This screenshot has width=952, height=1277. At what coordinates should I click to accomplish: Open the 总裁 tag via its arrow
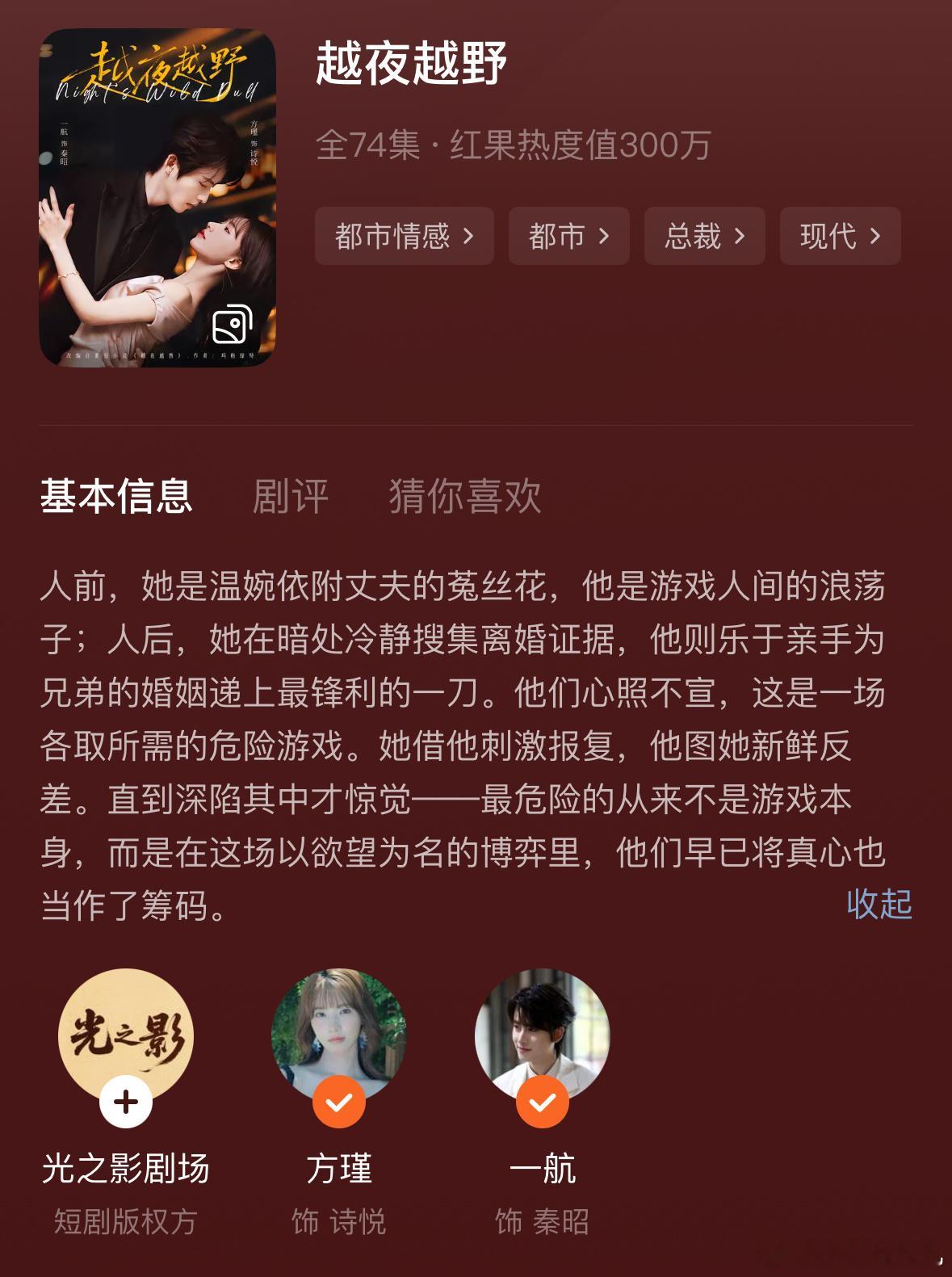pyautogui.click(x=737, y=236)
